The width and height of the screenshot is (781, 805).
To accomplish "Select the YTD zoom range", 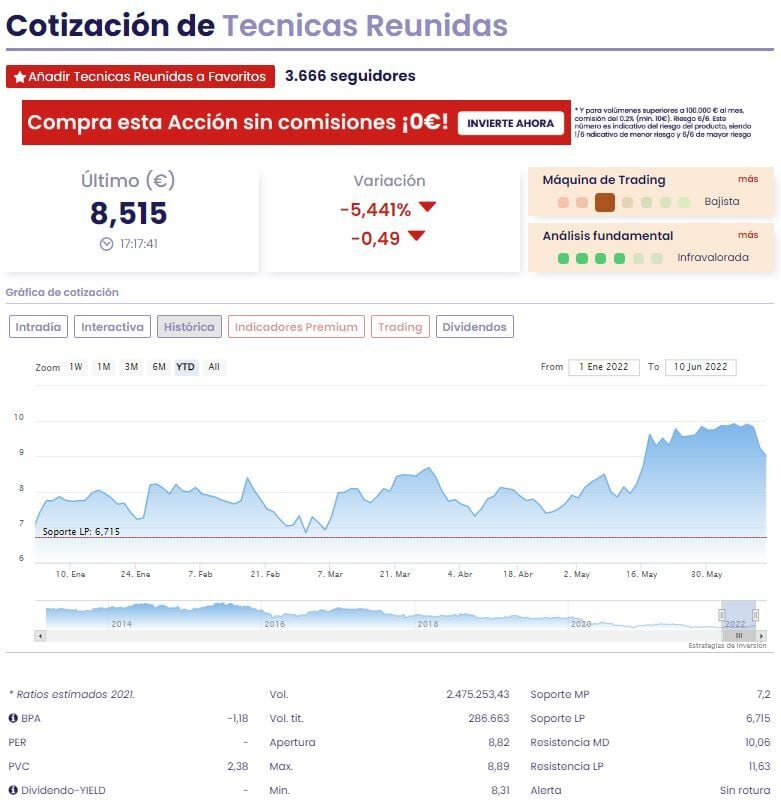I will click(x=186, y=367).
